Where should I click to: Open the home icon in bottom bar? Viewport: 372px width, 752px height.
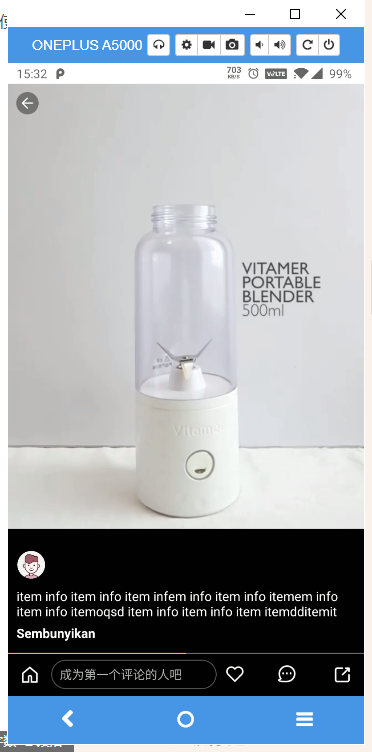(x=30, y=675)
